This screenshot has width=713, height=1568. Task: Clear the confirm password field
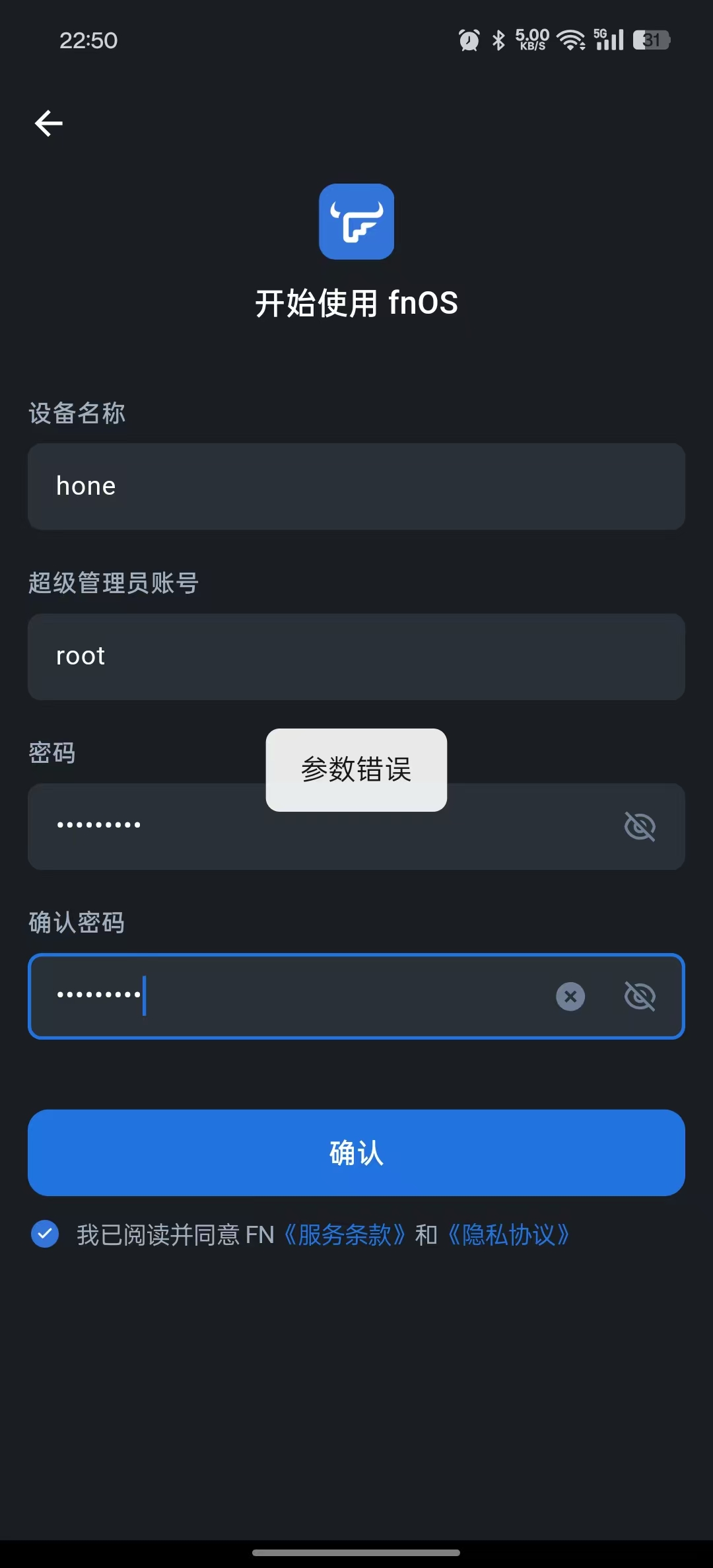tap(570, 996)
